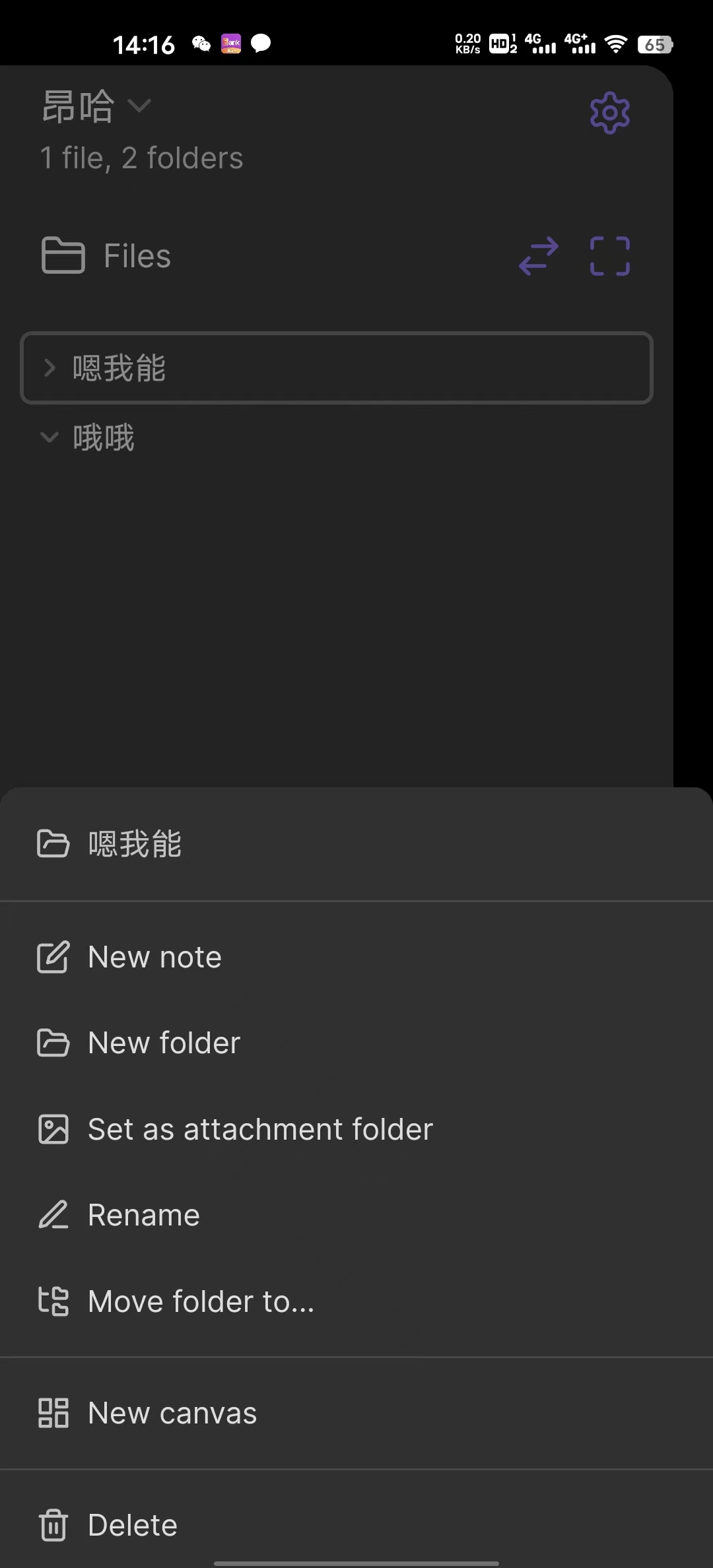Viewport: 713px width, 1568px height.
Task: Select Set as attachment folder
Action: pyautogui.click(x=260, y=1129)
